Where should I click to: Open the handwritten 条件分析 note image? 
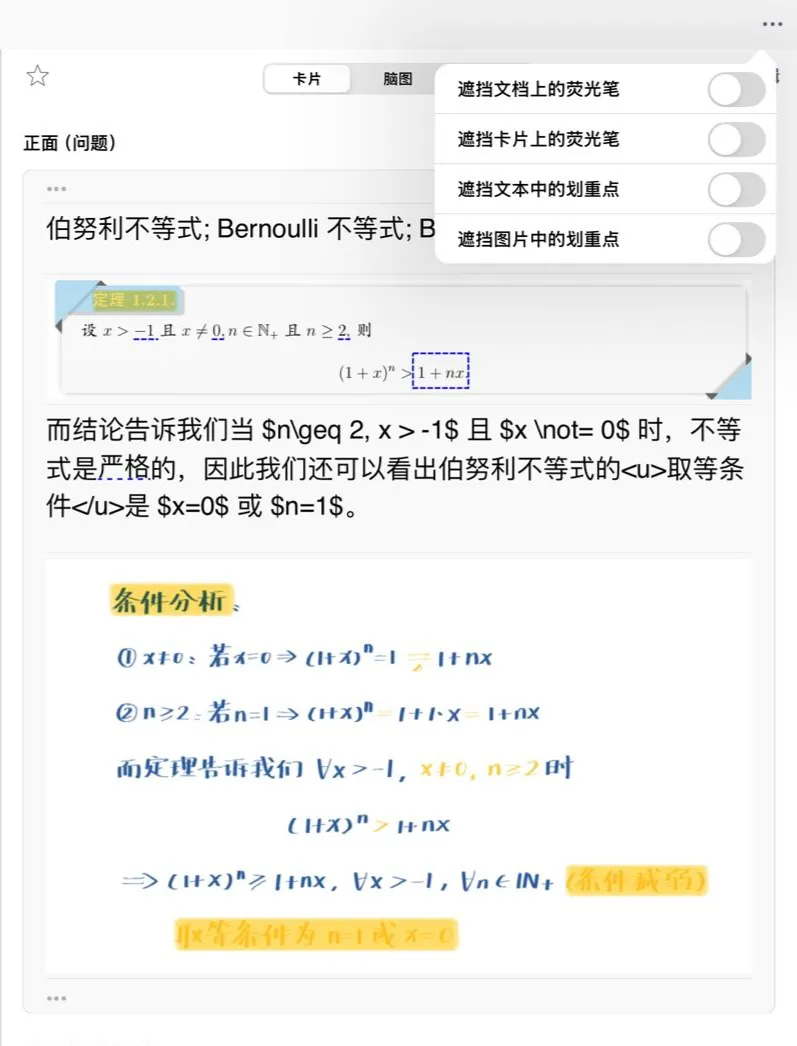point(399,768)
